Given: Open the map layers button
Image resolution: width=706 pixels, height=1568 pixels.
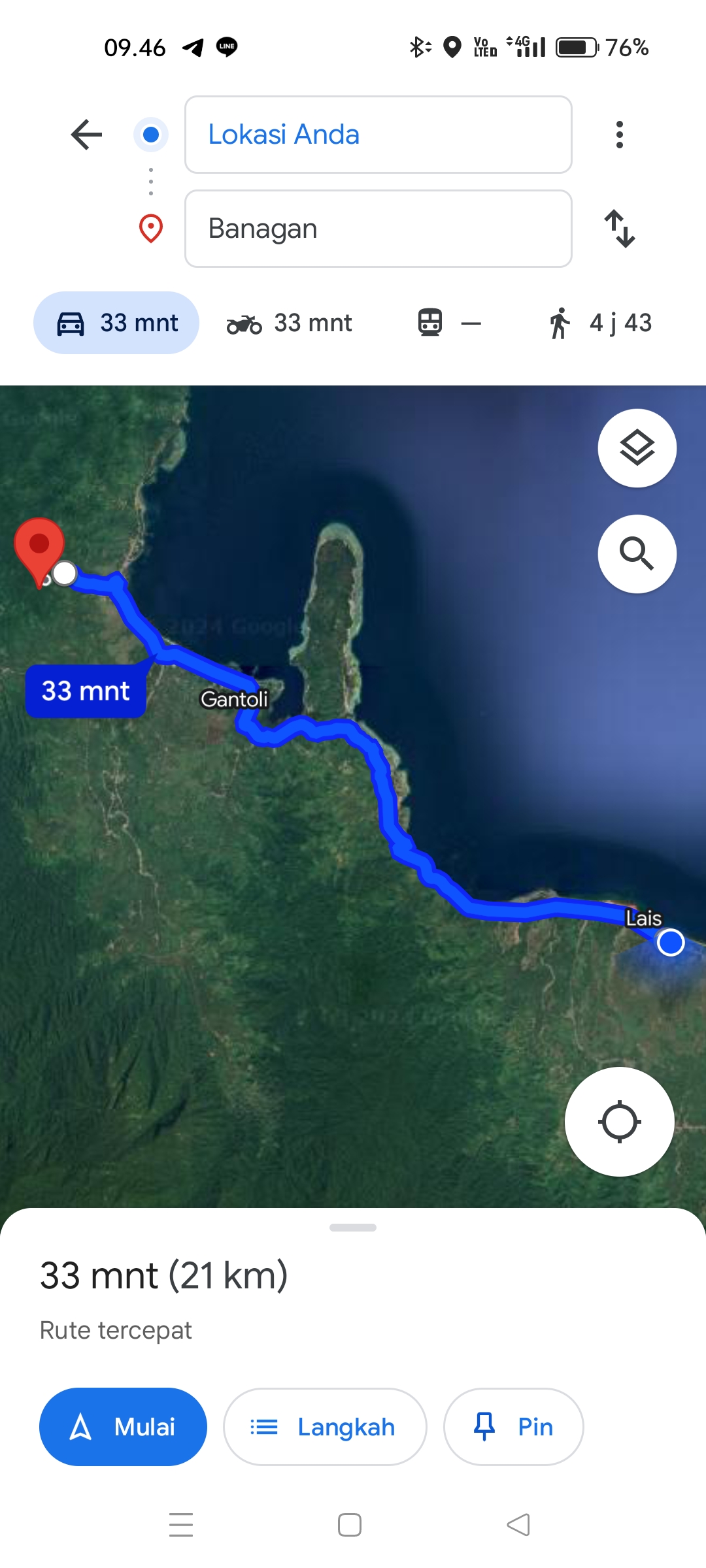Looking at the screenshot, I should 637,448.
